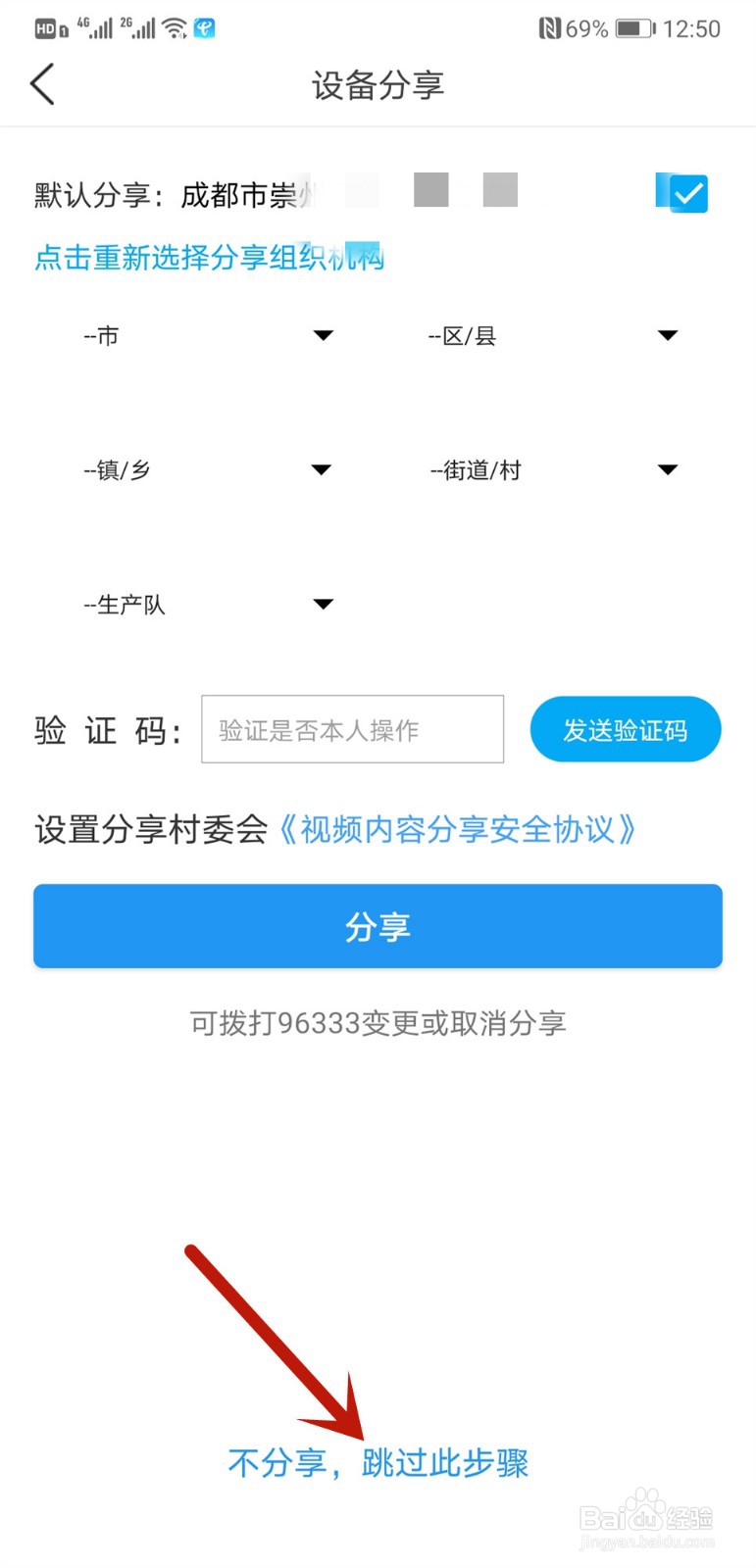Tap the back arrow to leave 设备分享
Screen dimensions: 756x1568
tap(42, 84)
